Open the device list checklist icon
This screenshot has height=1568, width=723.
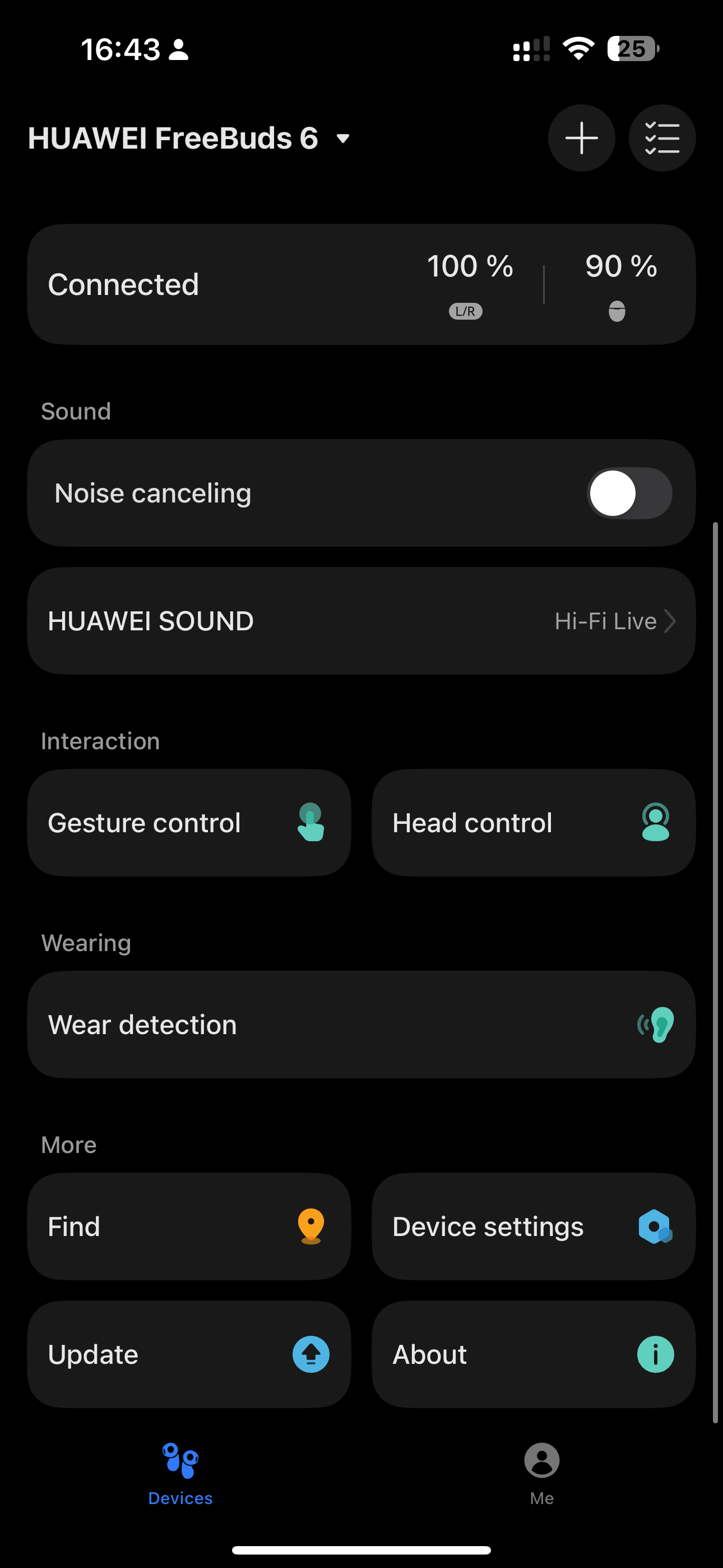point(661,138)
